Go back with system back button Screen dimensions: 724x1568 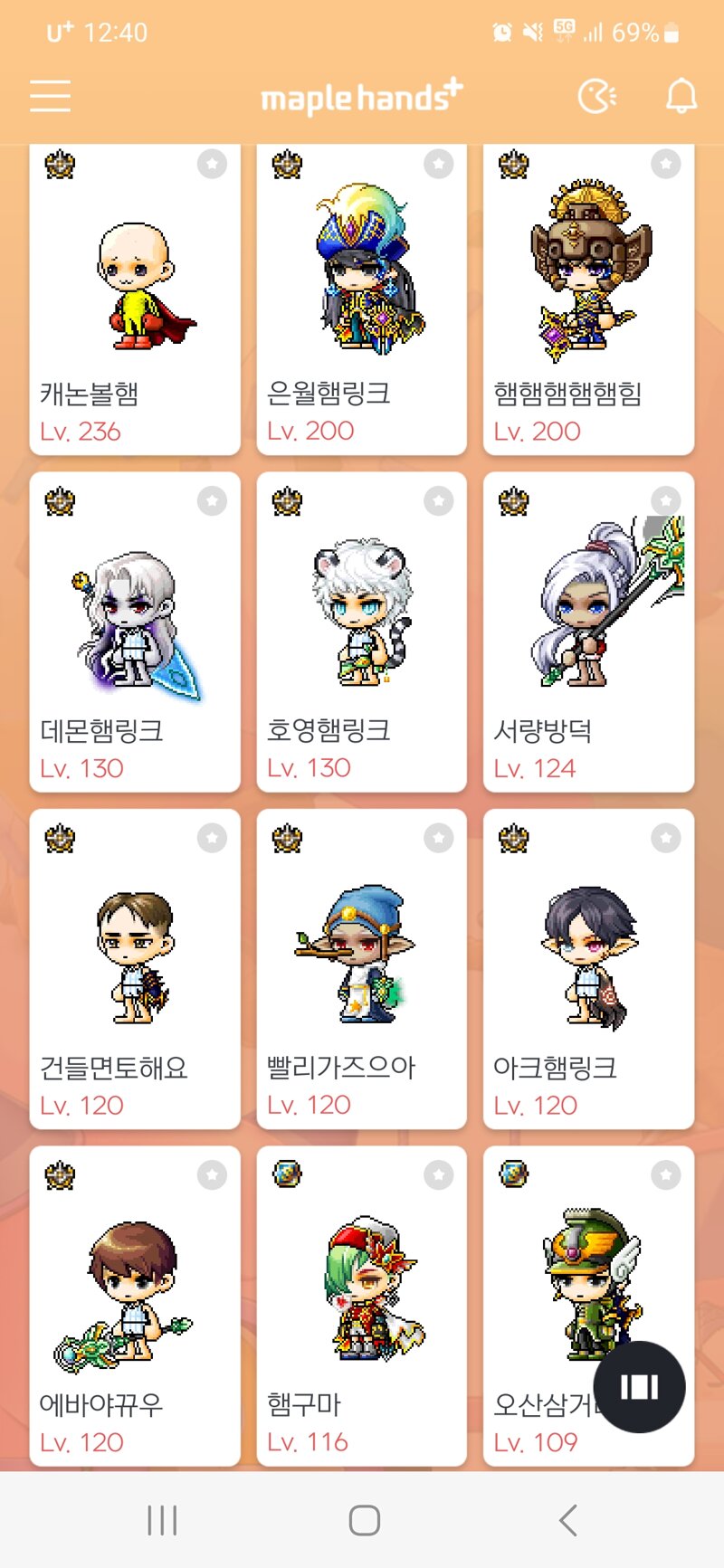(x=568, y=1520)
